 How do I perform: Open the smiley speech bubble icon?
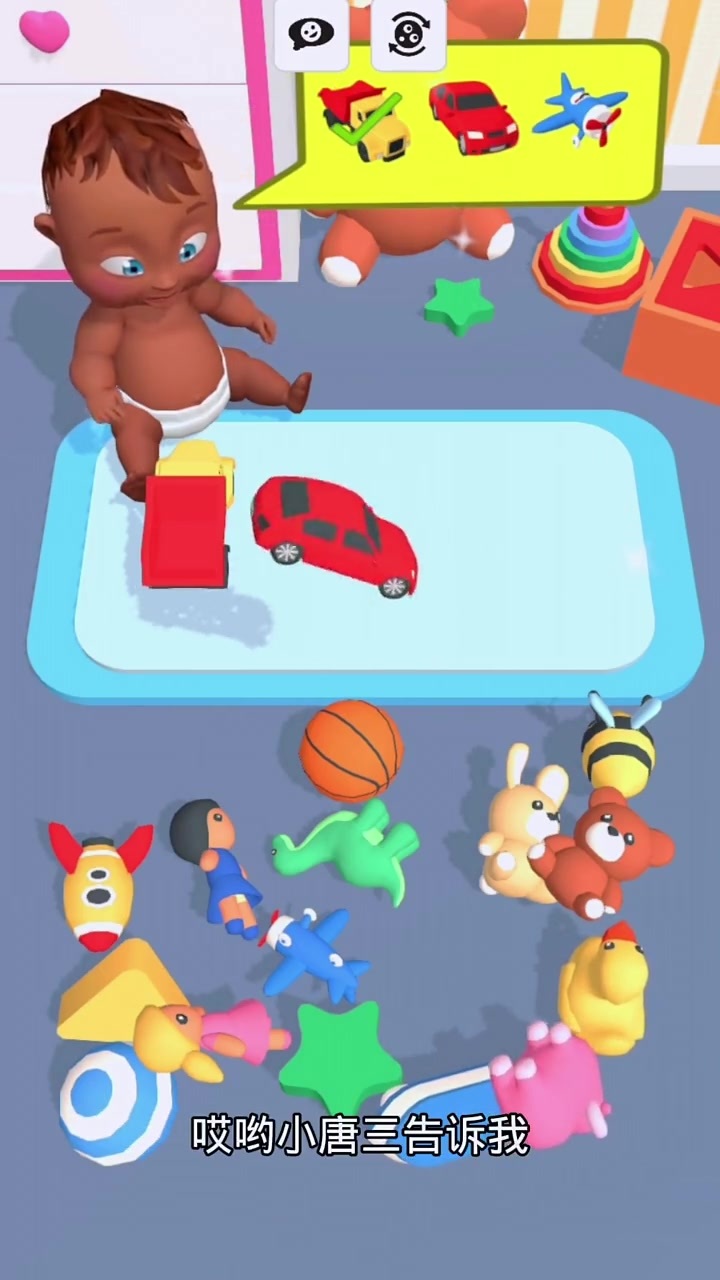click(x=311, y=34)
